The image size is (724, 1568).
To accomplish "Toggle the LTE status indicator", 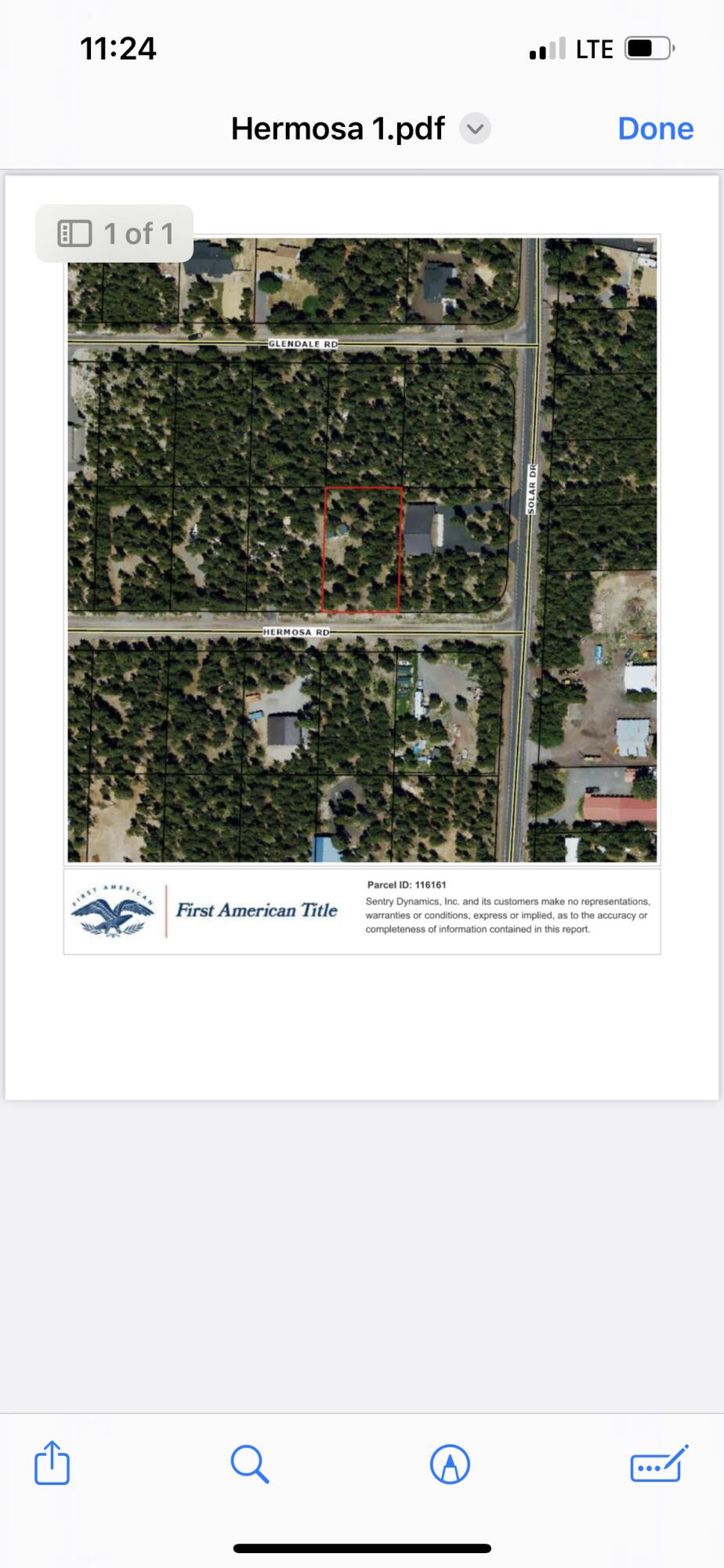I will (594, 49).
